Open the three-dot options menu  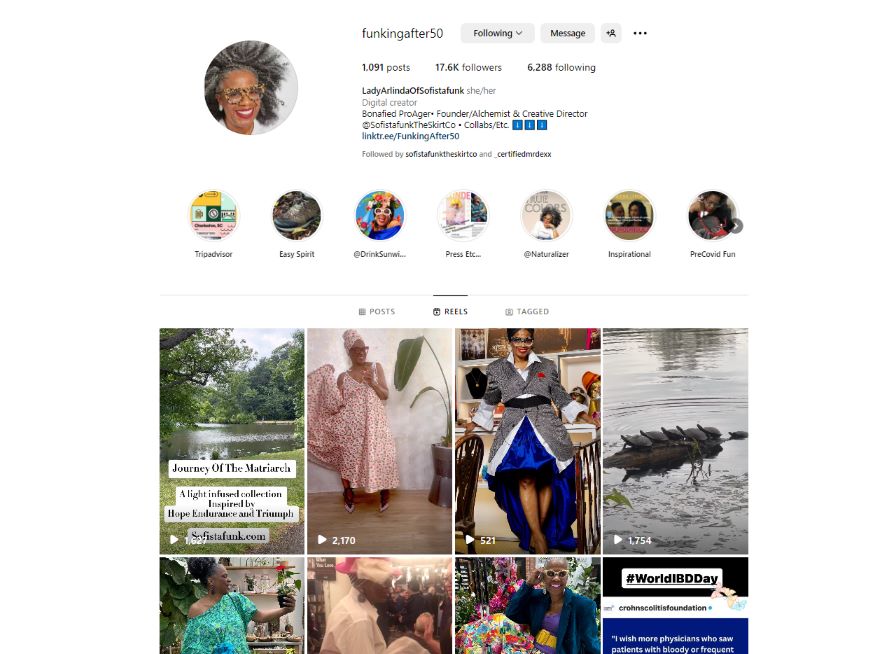pos(640,33)
